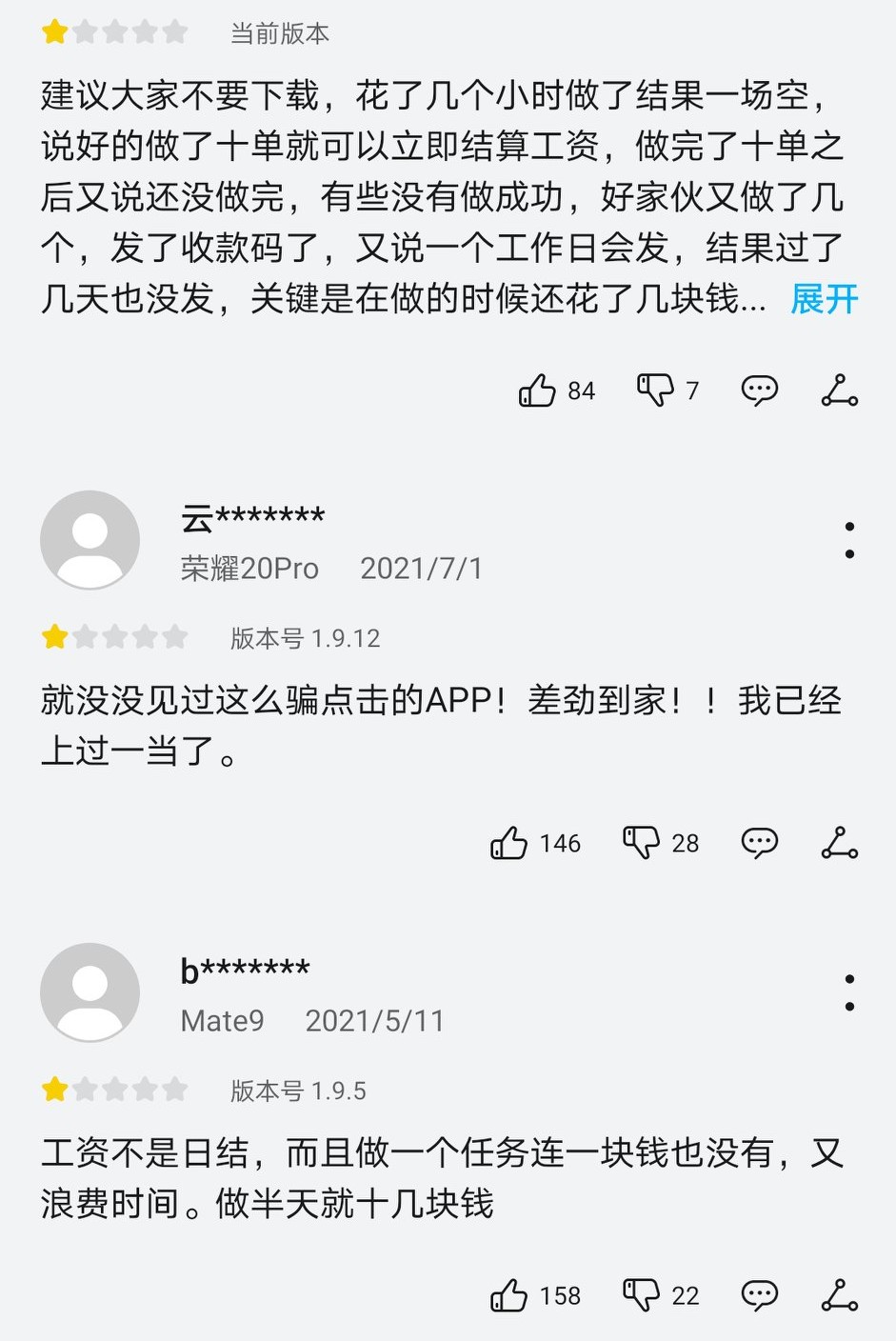Open the overflow menu beside b*******
Screen dimensions: 896x1341
point(850,992)
